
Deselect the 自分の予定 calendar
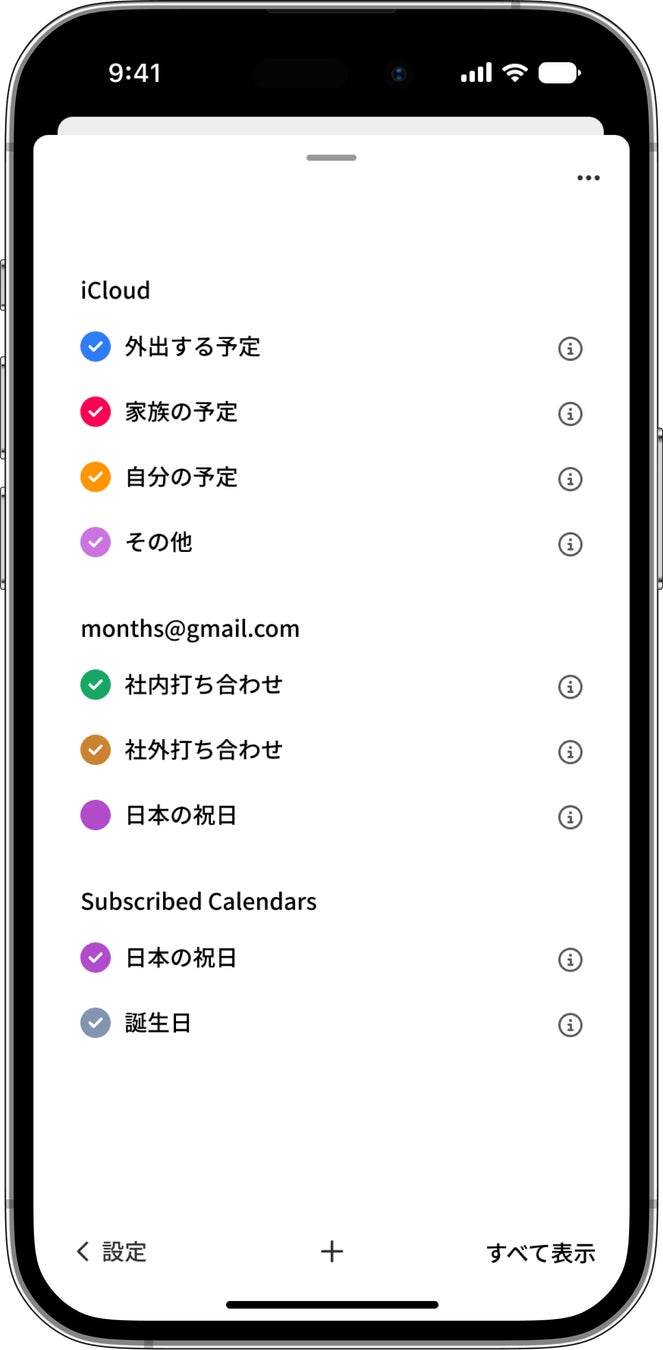click(x=95, y=477)
